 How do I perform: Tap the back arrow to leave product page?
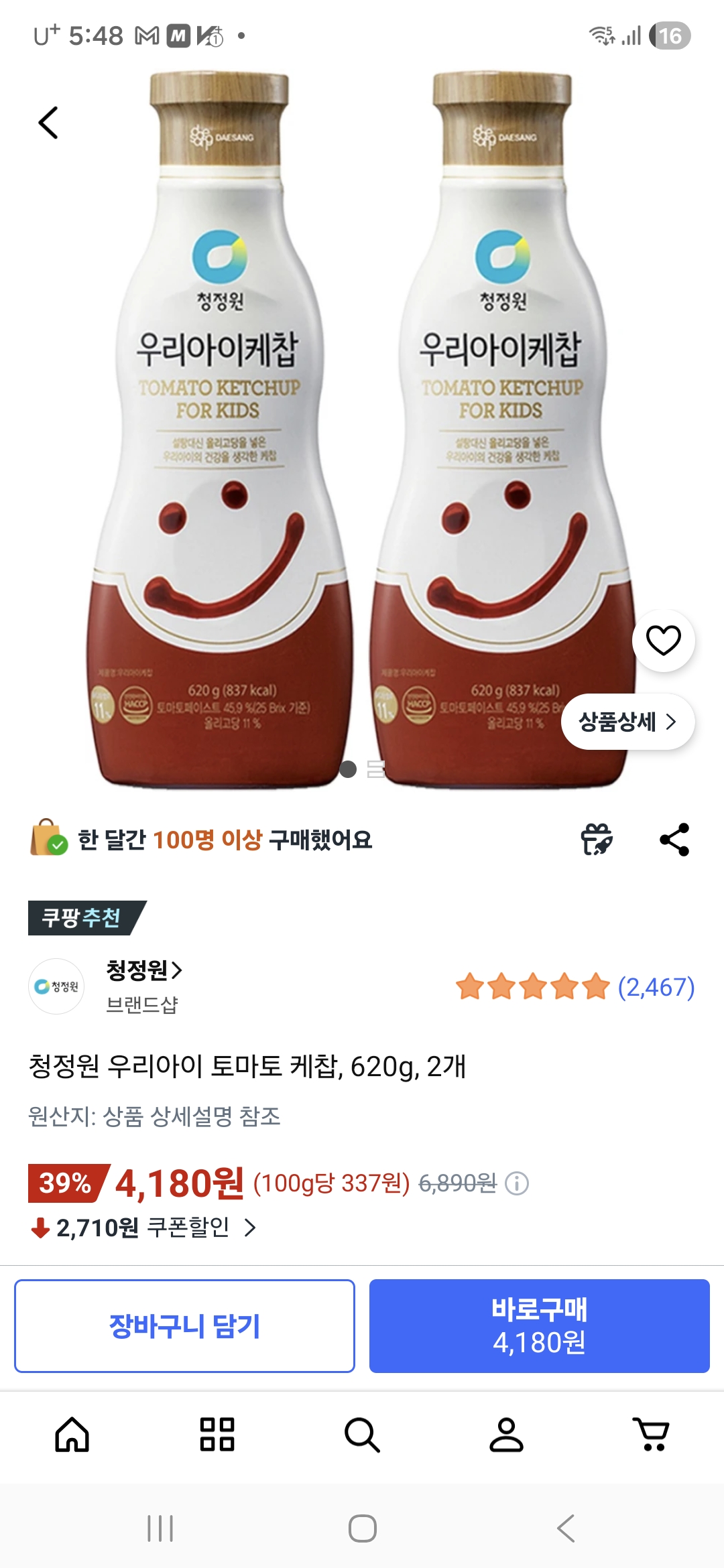46,123
